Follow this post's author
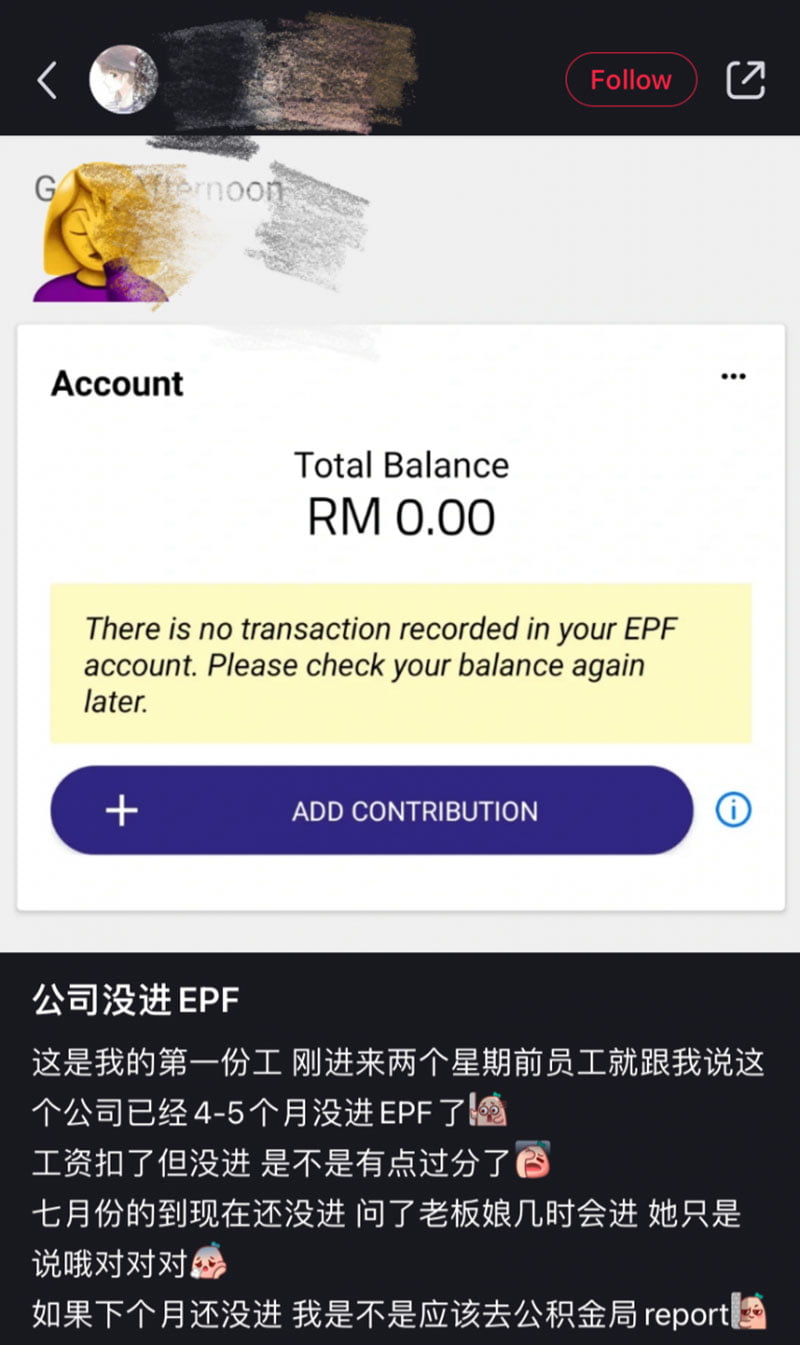The width and height of the screenshot is (800, 1345). point(630,80)
